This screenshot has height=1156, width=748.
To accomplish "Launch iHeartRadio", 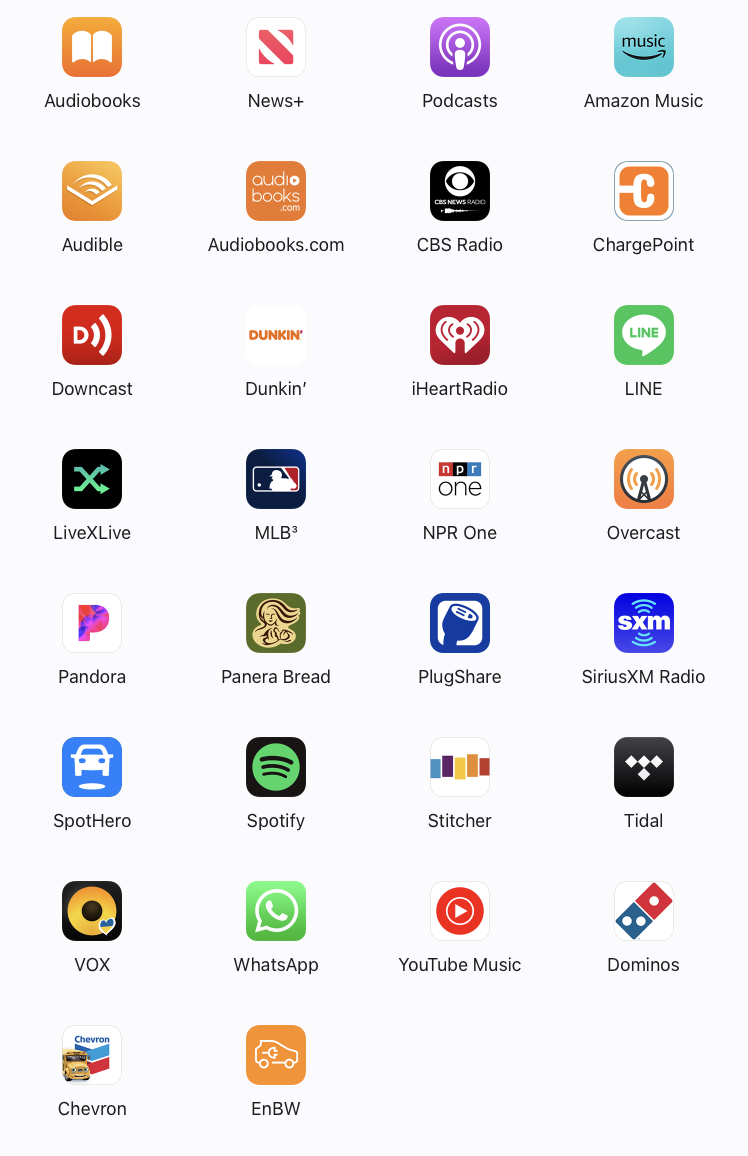I will (460, 335).
